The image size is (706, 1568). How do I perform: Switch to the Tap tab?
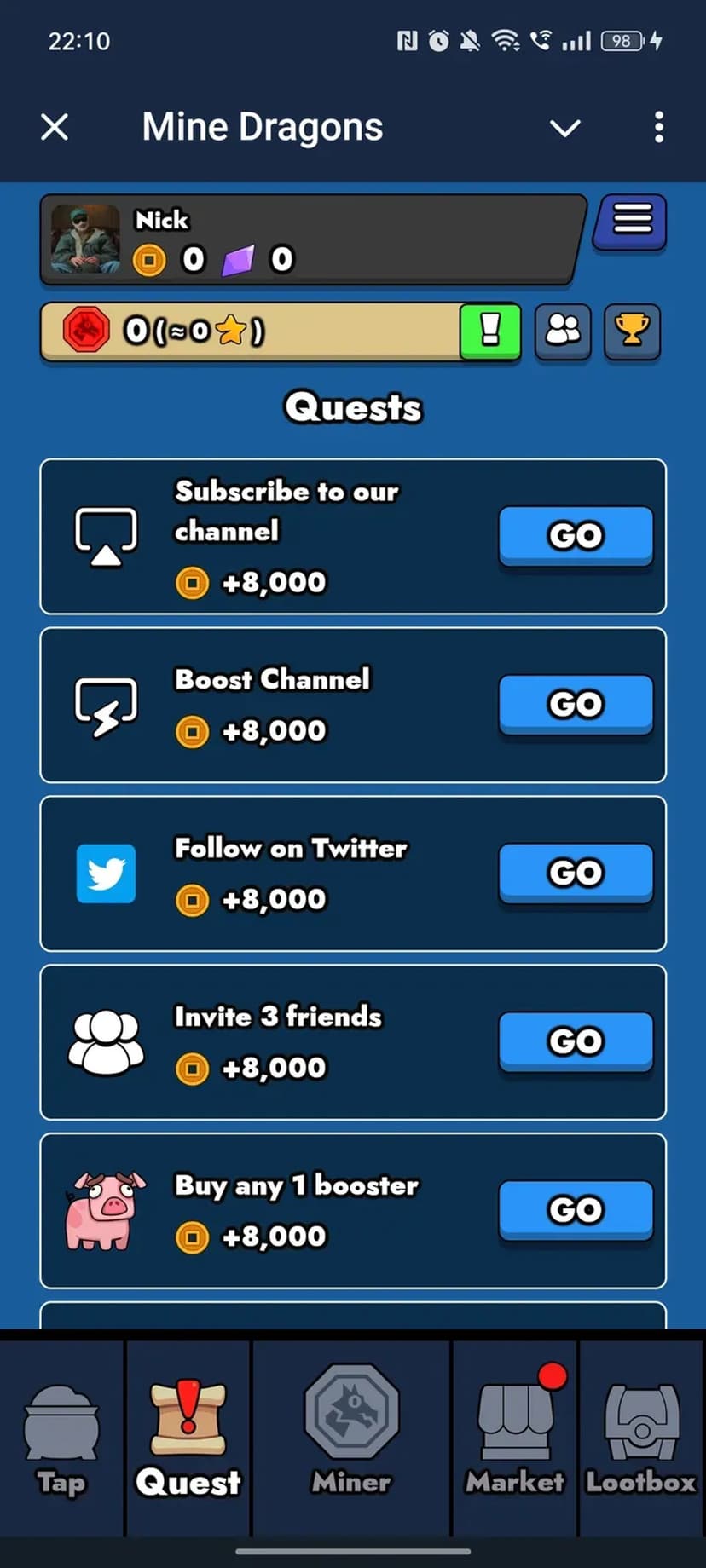(x=61, y=1440)
